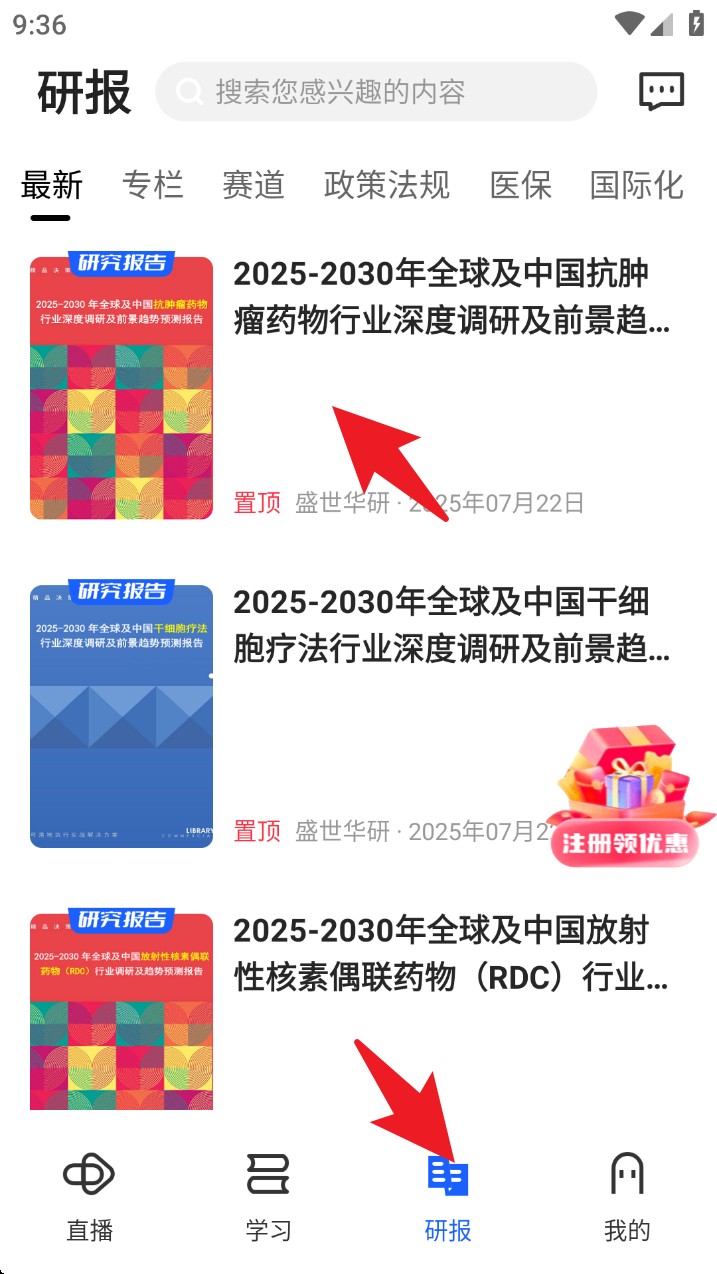Open the 放射性核素偶联药物 (RDC) report
This screenshot has width=717, height=1274.
tap(450, 954)
